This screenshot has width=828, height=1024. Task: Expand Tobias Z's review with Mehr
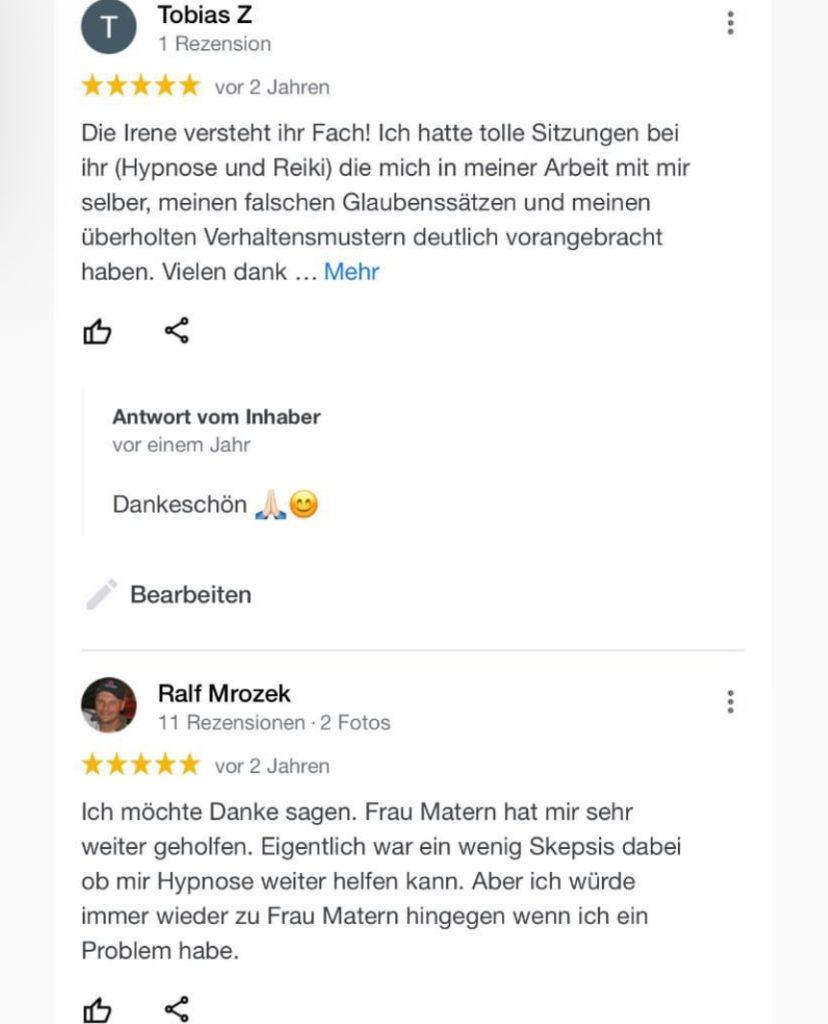[351, 271]
